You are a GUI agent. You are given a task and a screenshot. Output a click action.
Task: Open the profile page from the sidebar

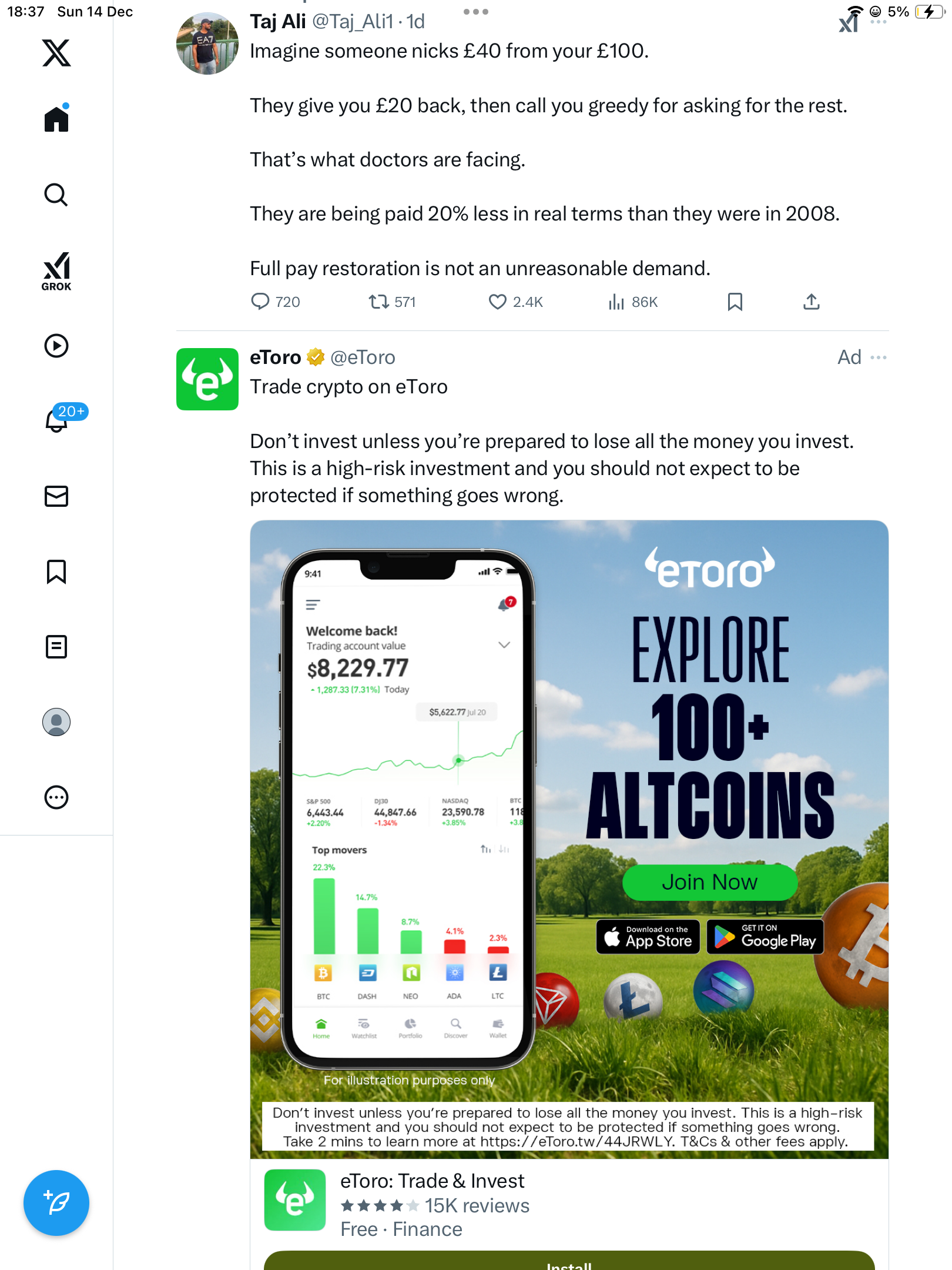[x=56, y=722]
